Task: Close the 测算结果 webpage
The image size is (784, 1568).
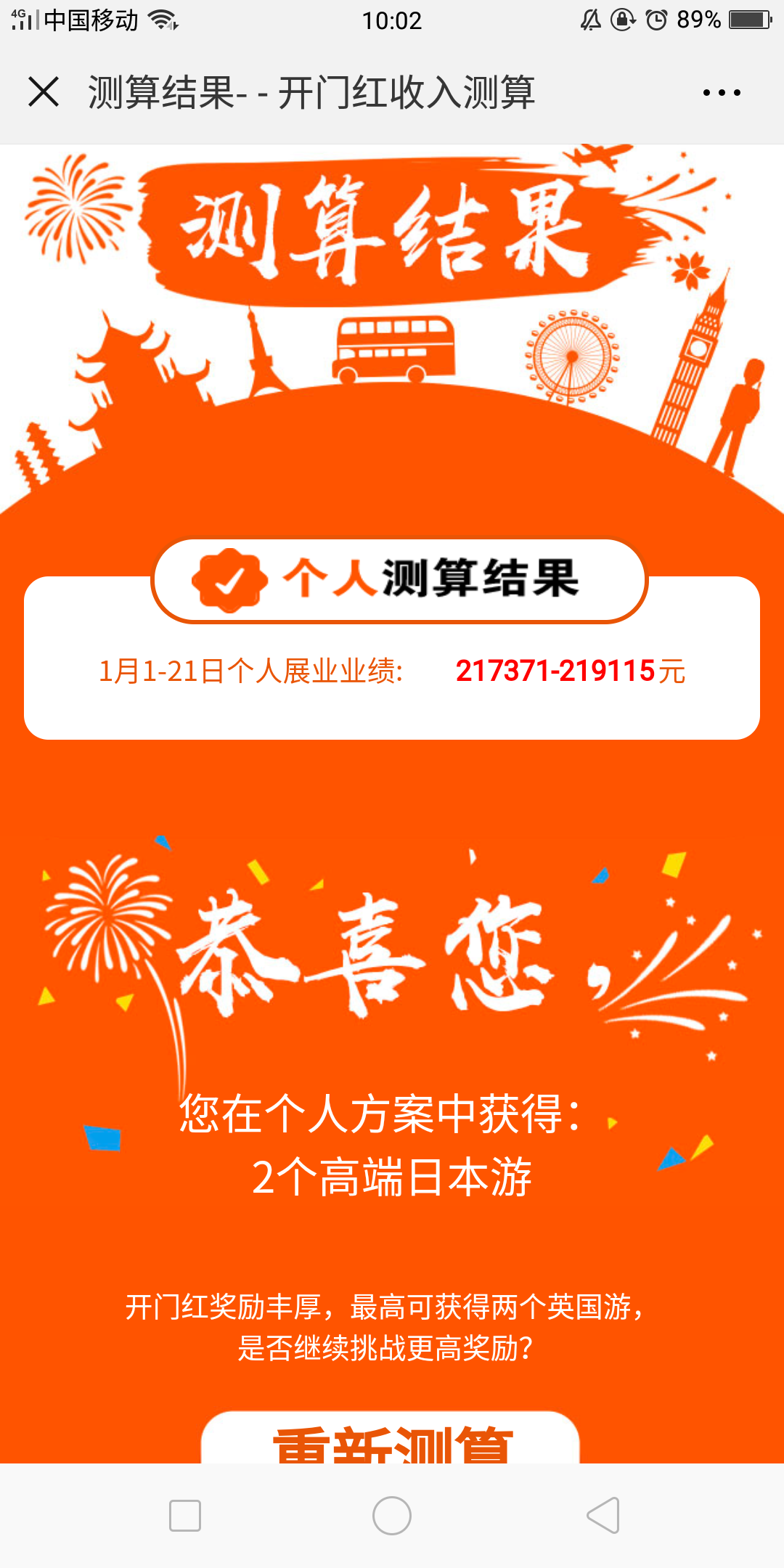Action: click(x=44, y=92)
